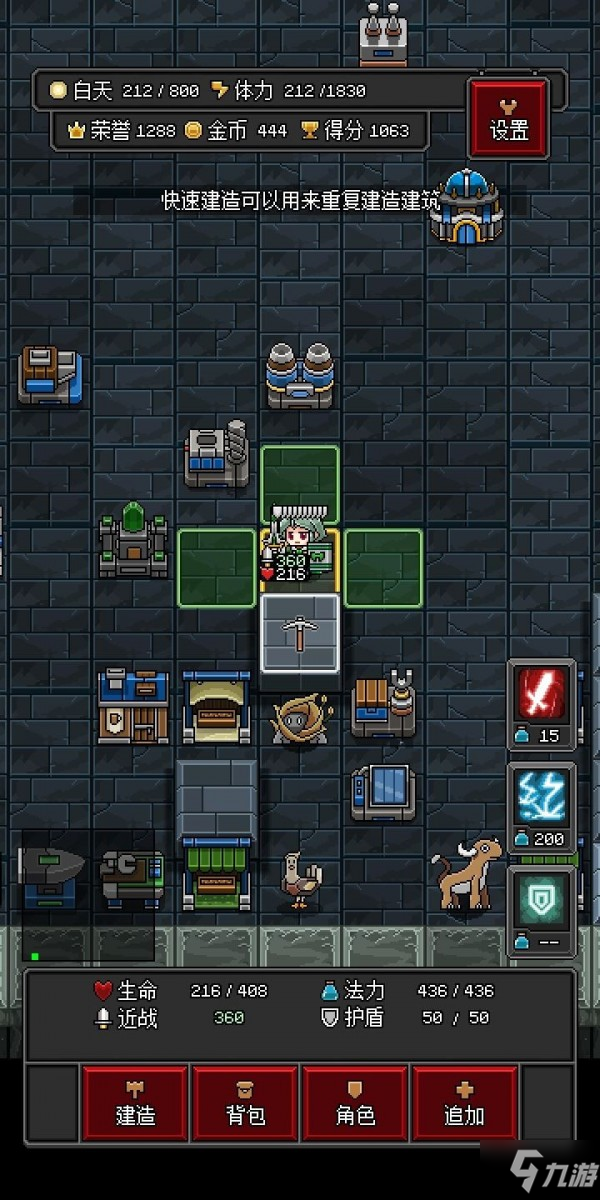600x1200 pixels.
Task: Tap the pickaxe dig tile
Action: tap(300, 633)
